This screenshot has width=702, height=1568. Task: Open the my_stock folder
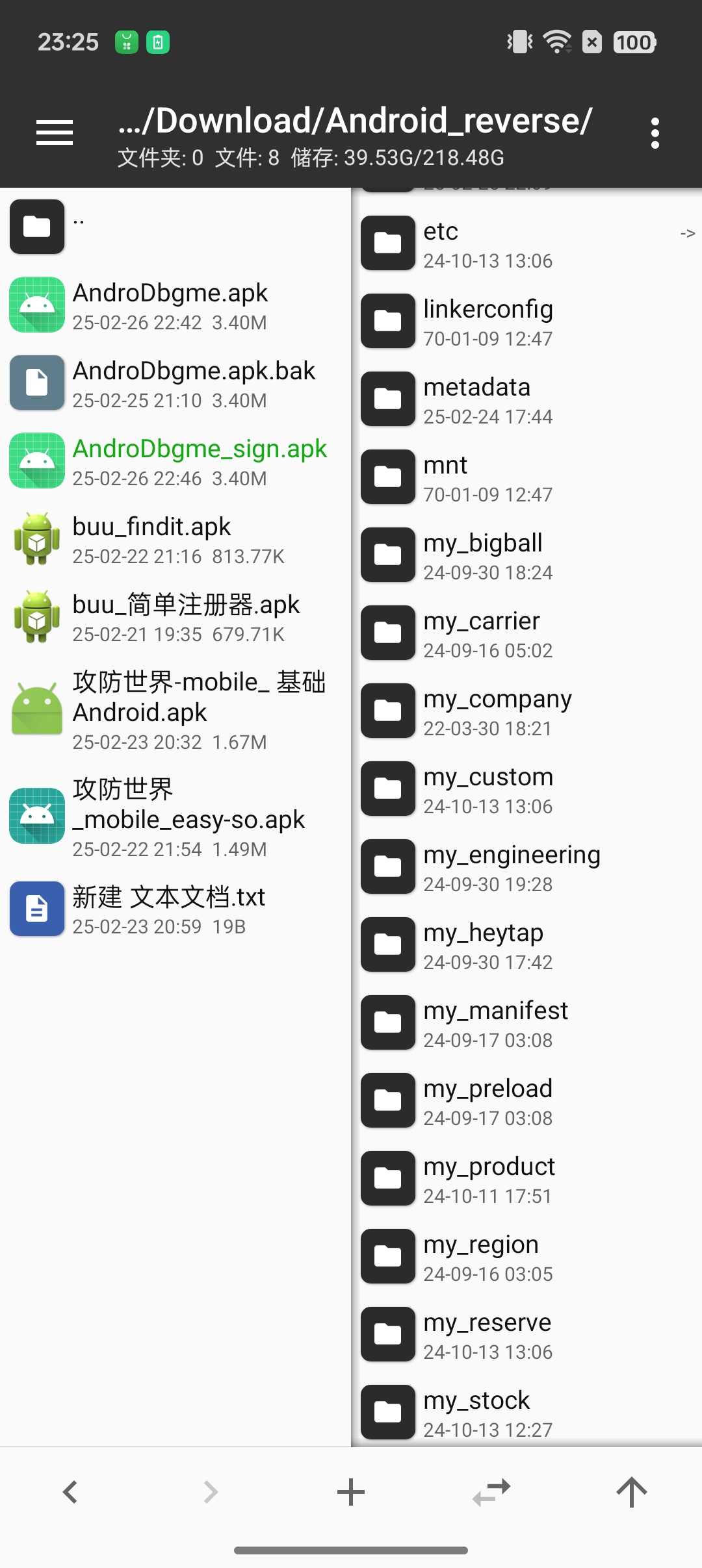pyautogui.click(x=476, y=1411)
